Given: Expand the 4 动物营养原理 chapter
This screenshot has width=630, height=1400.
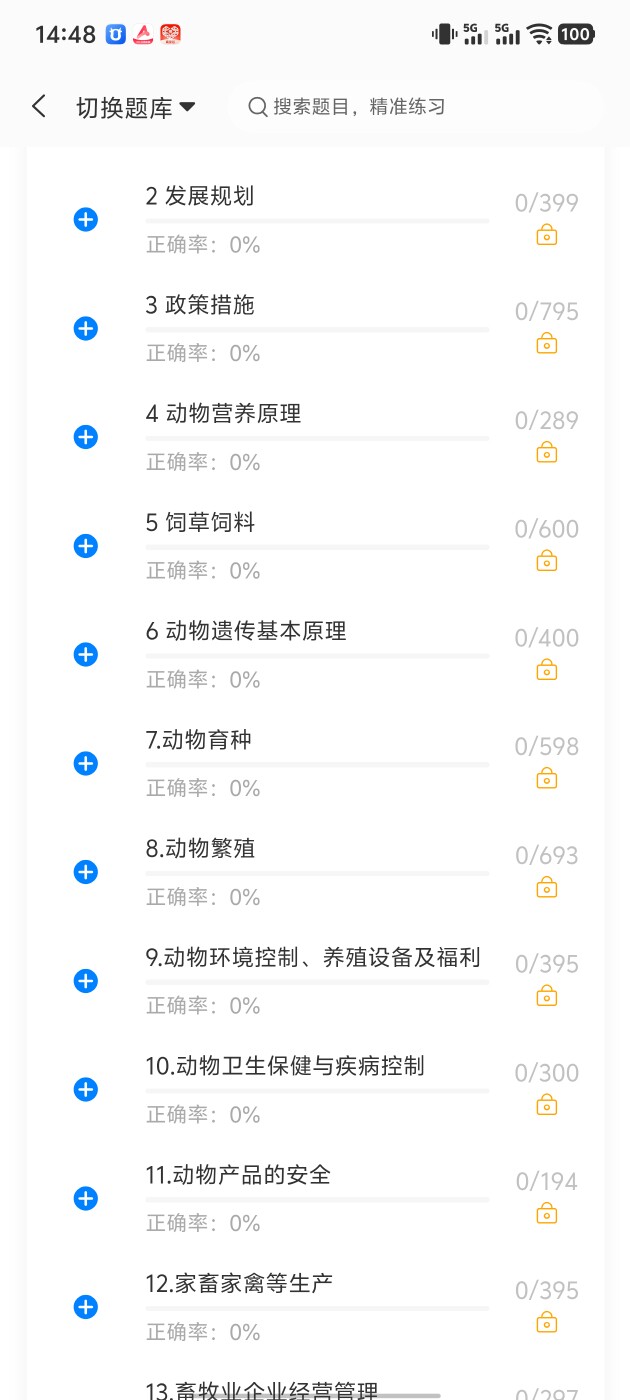Looking at the screenshot, I should tap(86, 437).
